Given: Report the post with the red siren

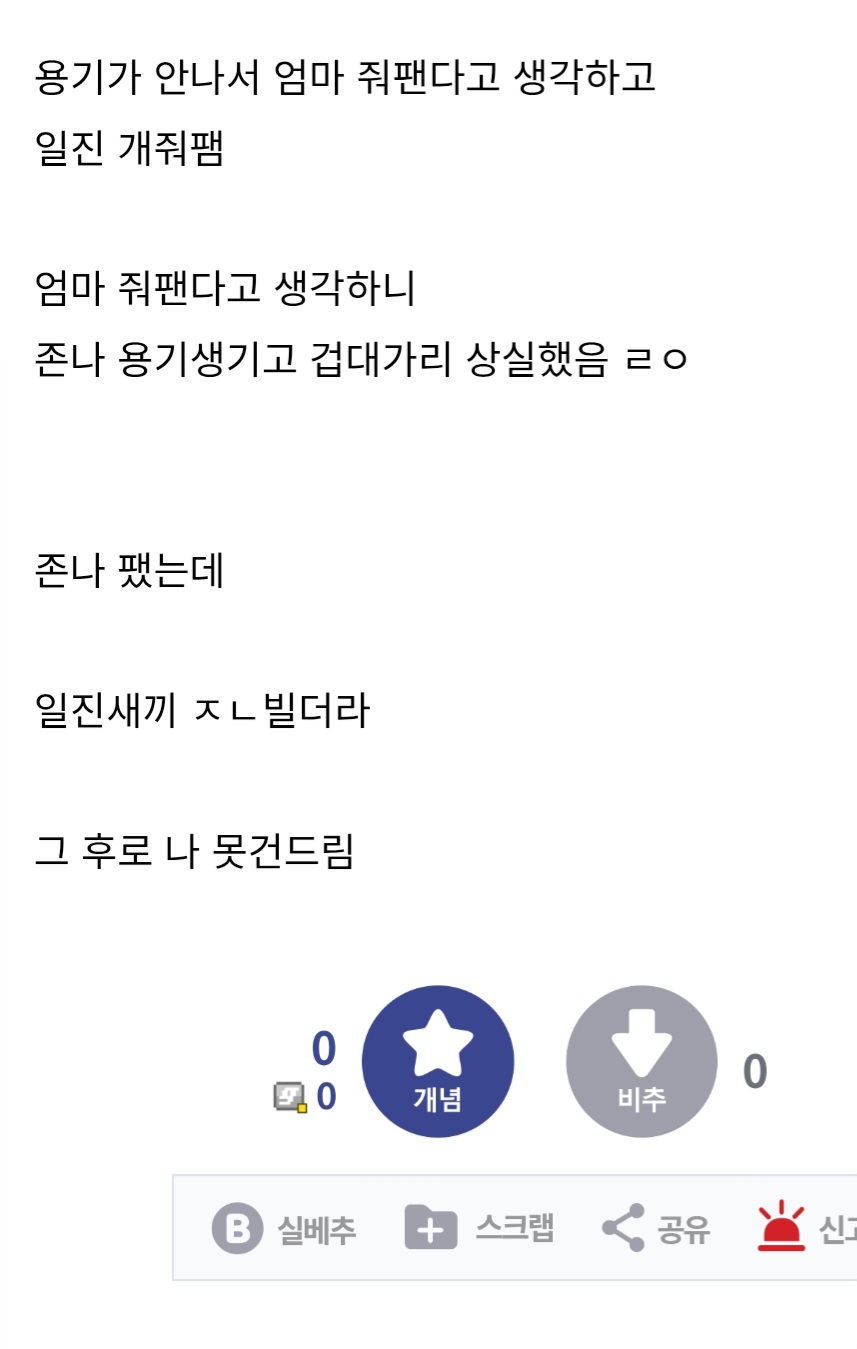Looking at the screenshot, I should 800,1227.
